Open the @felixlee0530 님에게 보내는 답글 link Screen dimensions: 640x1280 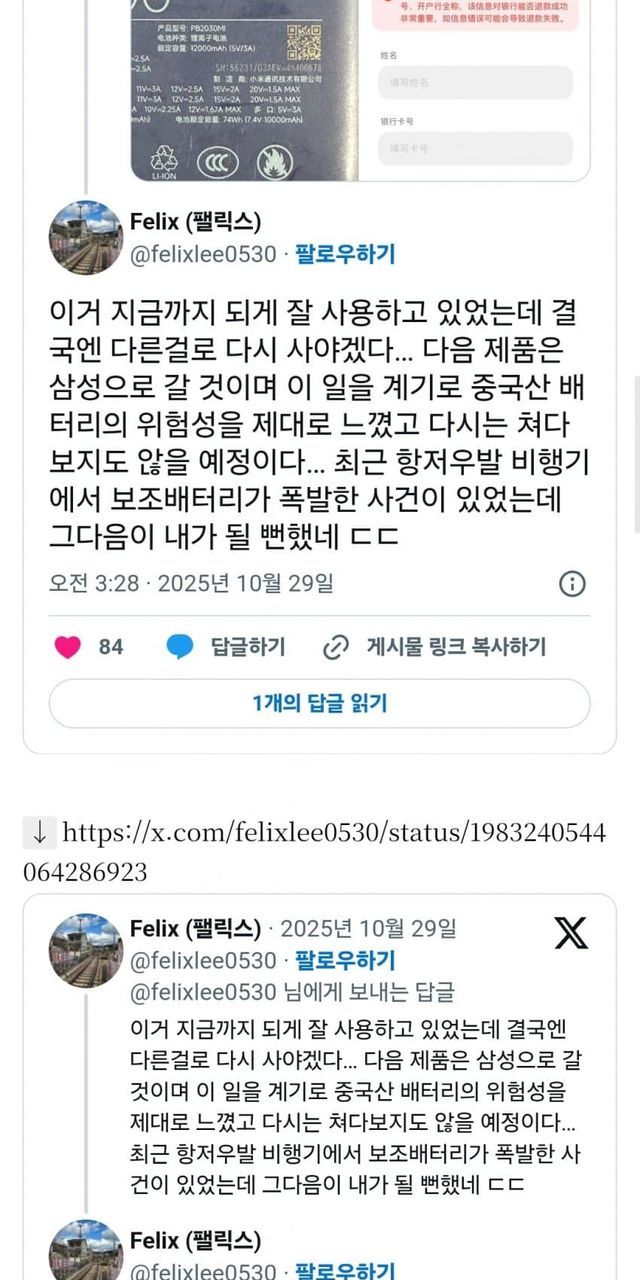click(x=292, y=992)
